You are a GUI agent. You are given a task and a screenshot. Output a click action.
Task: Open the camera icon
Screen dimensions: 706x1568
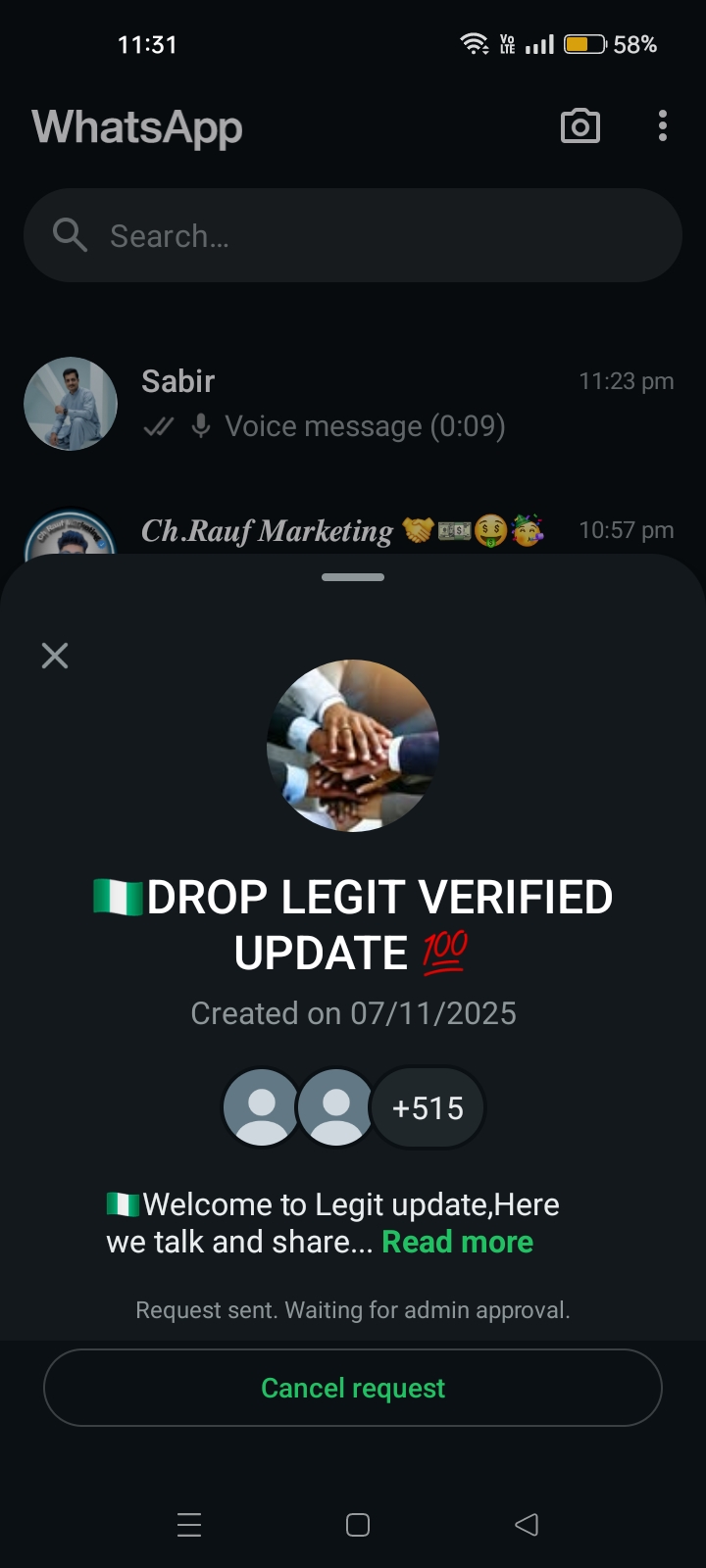coord(580,126)
